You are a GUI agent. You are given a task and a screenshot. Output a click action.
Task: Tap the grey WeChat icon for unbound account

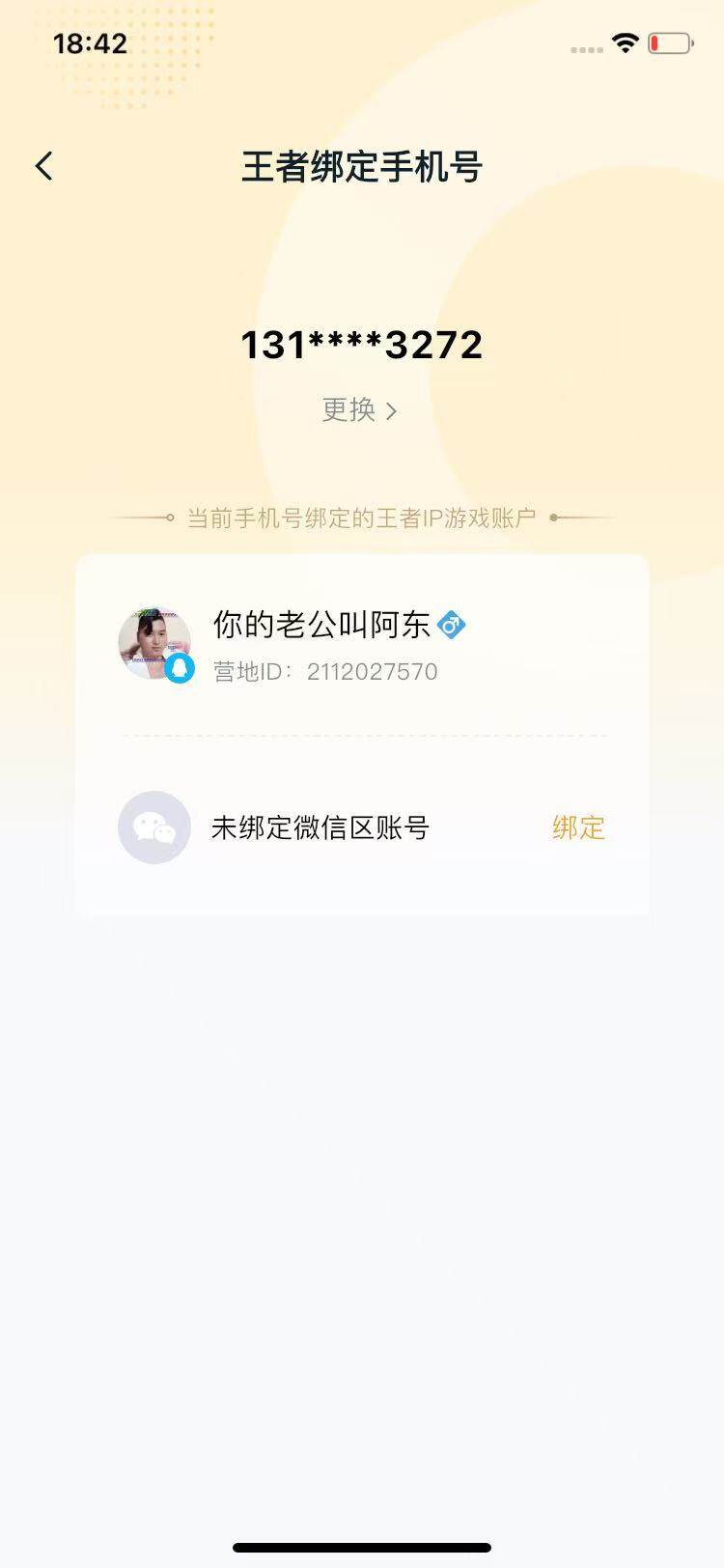(153, 828)
